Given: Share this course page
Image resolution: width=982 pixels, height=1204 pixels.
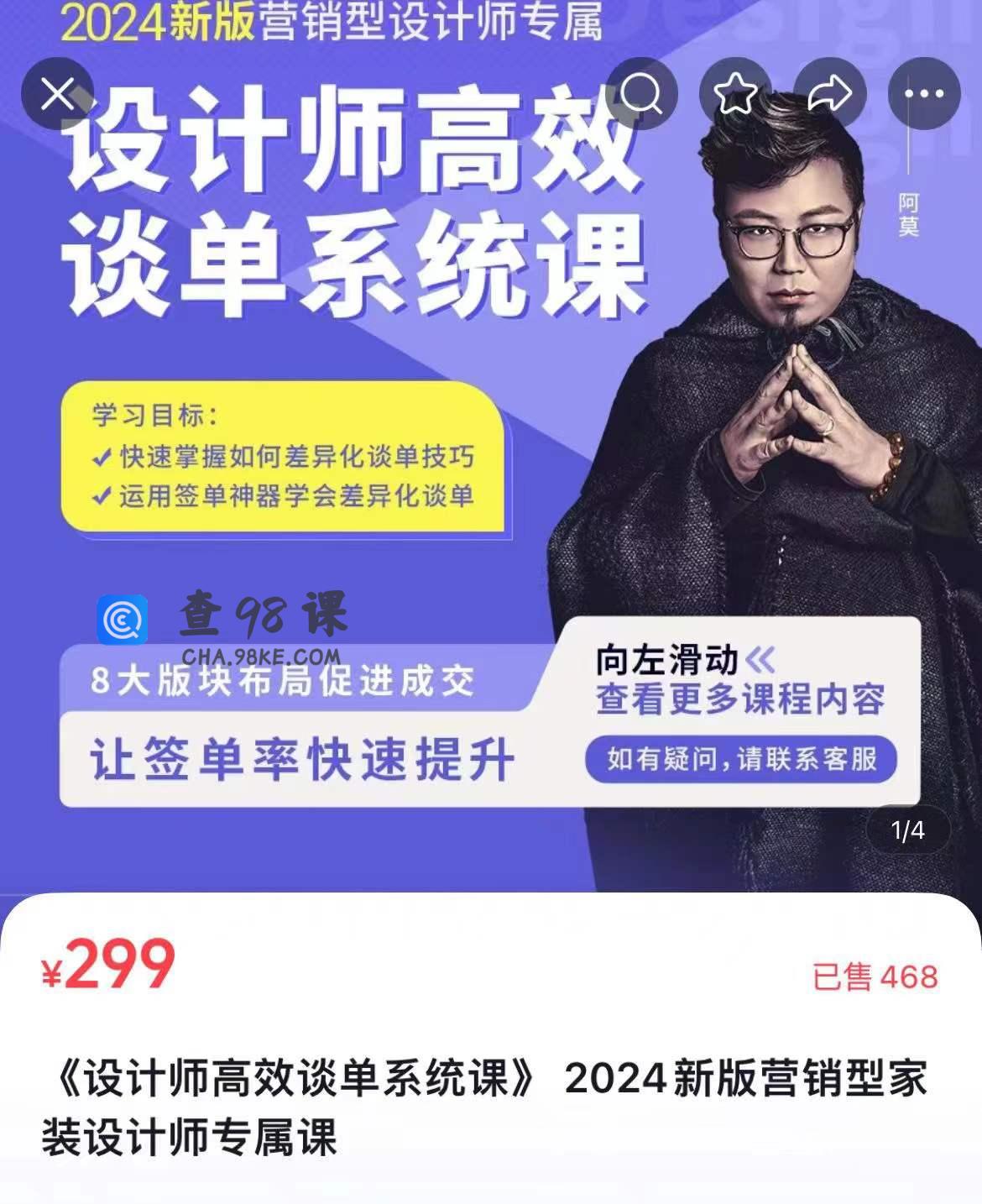Looking at the screenshot, I should [829, 93].
